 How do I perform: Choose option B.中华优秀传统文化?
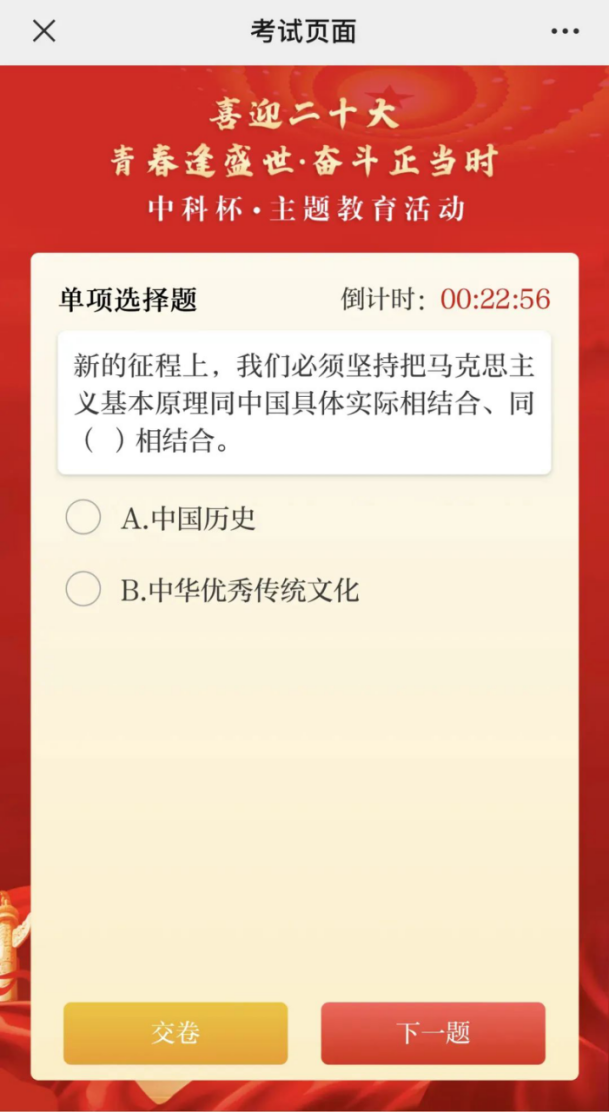click(x=83, y=590)
